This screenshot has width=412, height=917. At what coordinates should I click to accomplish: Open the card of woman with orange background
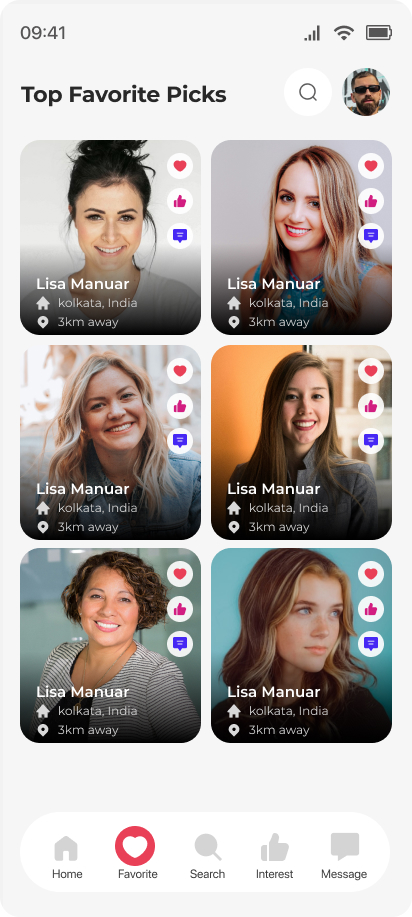[x=301, y=442]
